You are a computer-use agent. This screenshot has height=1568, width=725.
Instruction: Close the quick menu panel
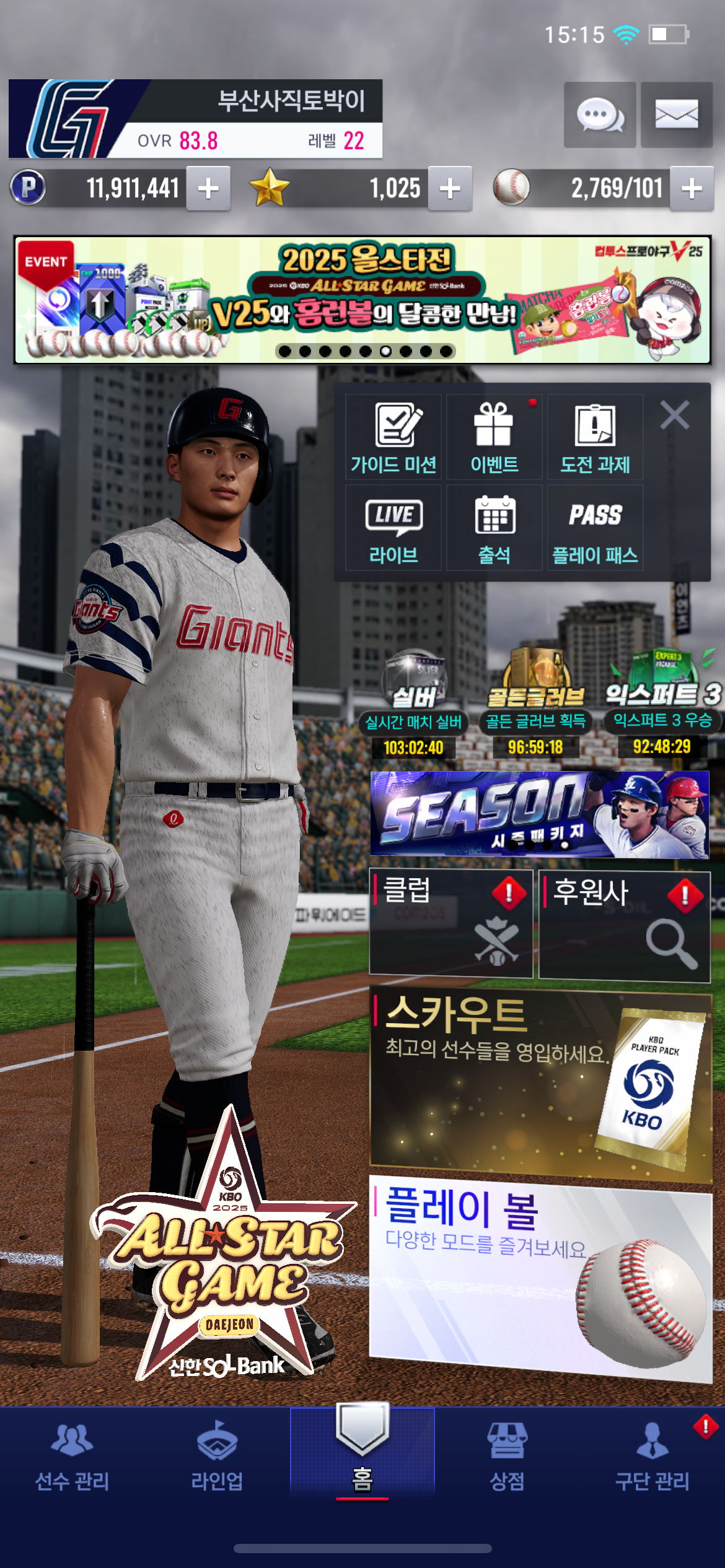tap(674, 415)
